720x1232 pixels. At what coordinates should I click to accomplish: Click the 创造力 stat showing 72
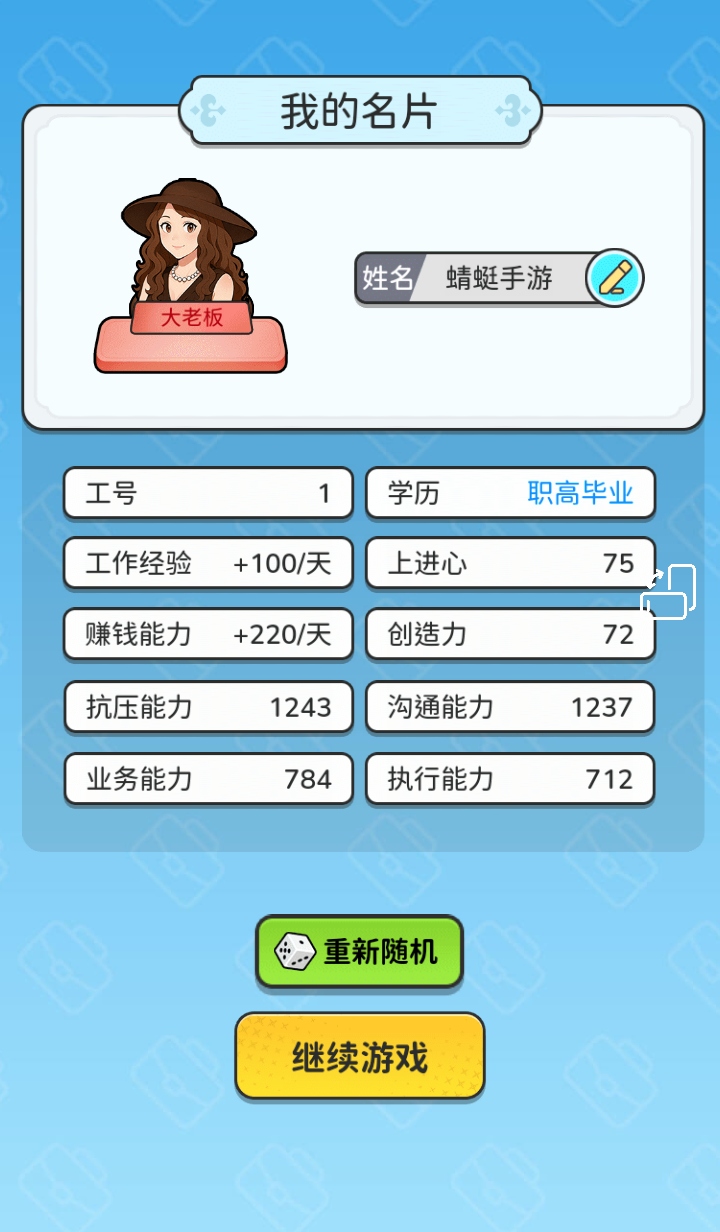[x=510, y=635]
